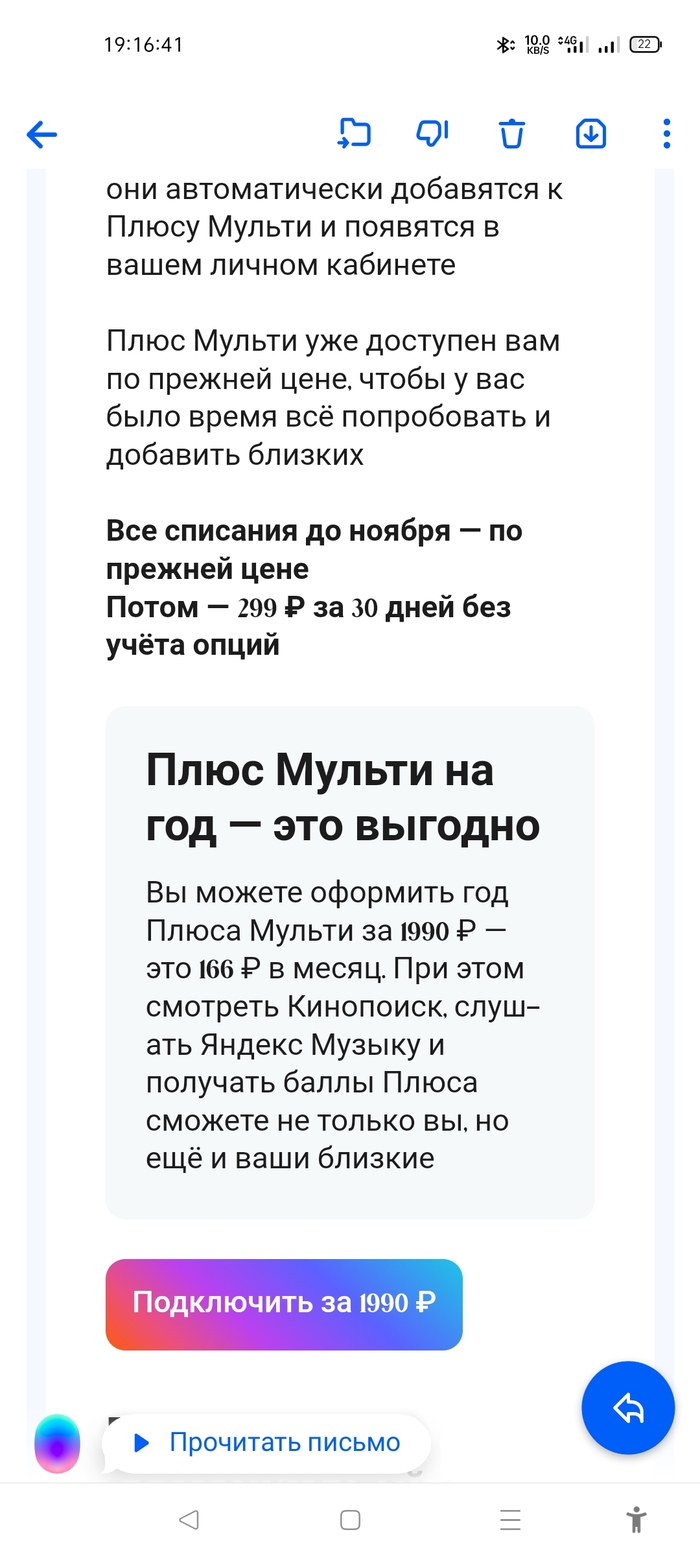Tap Подключить за 1990 ₽ button
Screen dimensions: 700x1556
click(284, 1304)
